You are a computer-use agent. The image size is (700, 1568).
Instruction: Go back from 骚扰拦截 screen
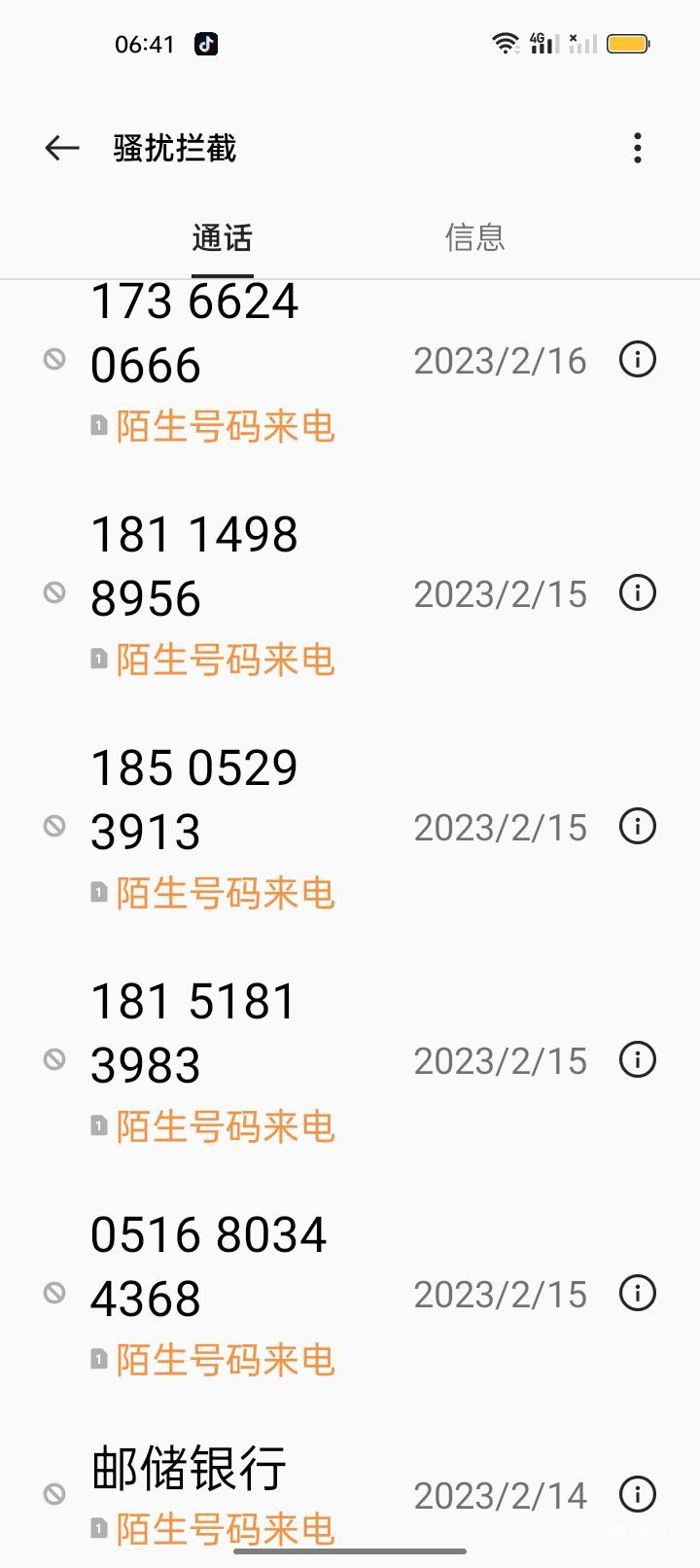[x=62, y=148]
